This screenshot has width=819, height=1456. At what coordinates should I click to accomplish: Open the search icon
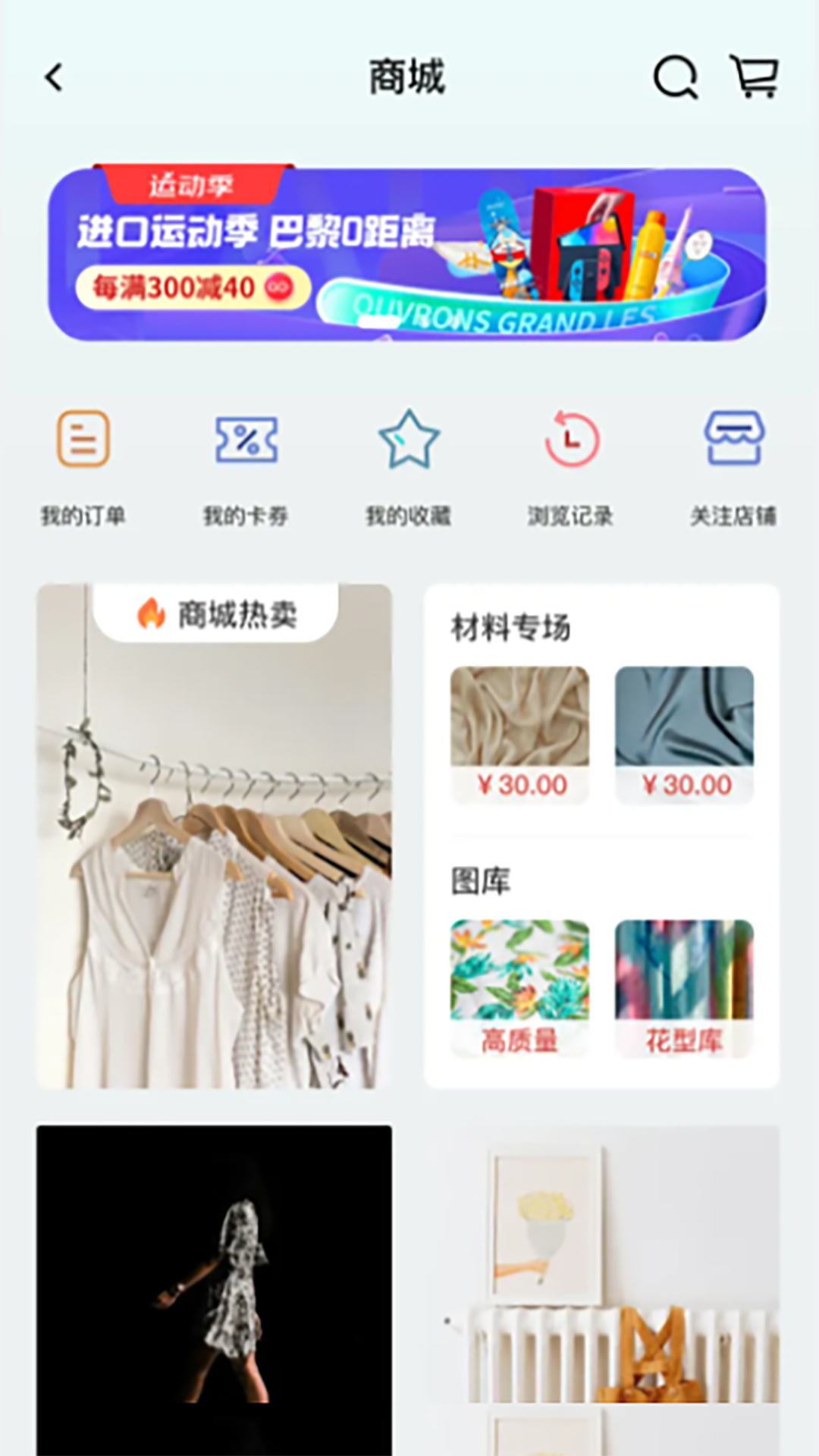[675, 76]
